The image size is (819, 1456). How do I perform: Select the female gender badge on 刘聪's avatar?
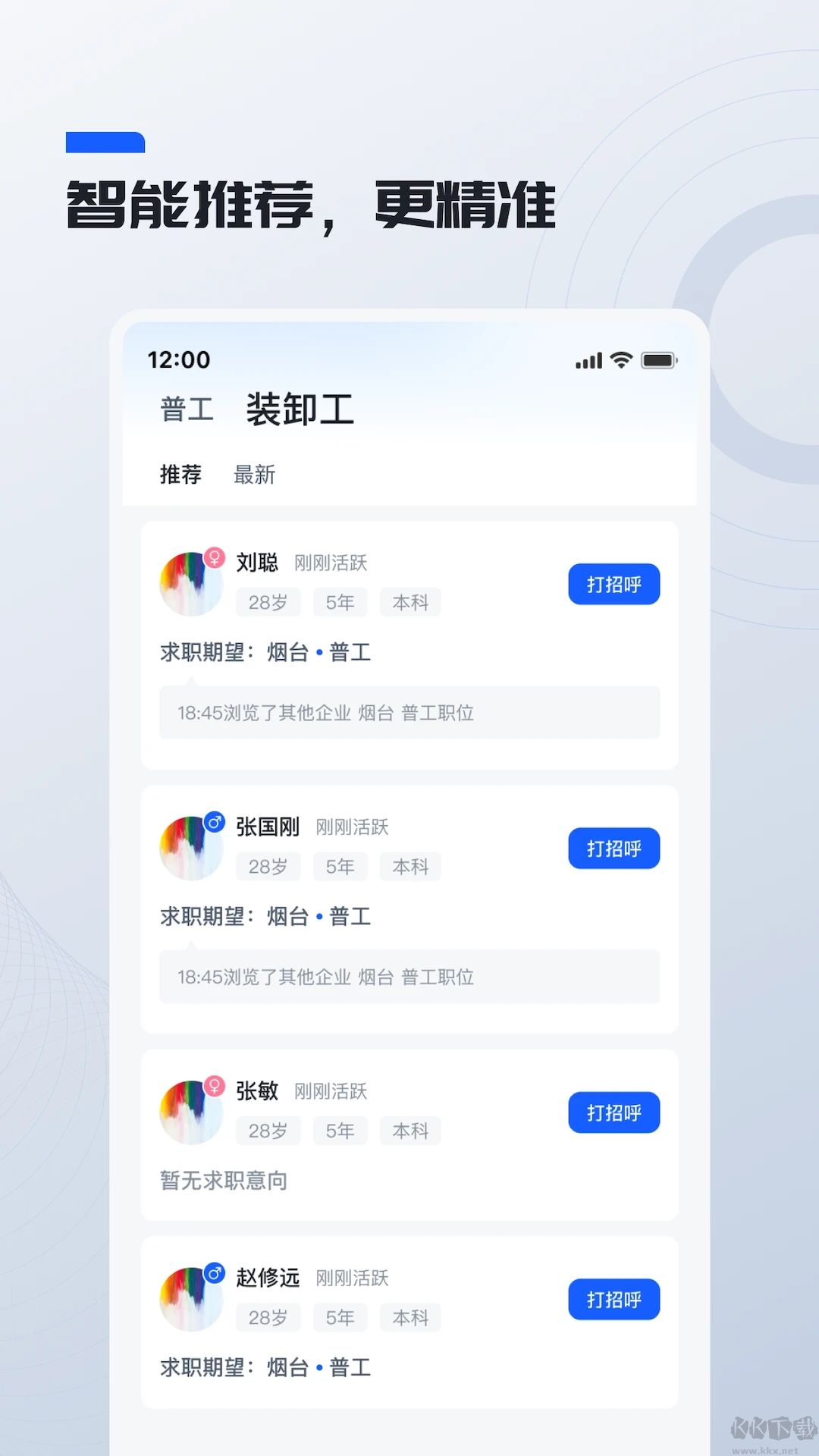click(215, 557)
